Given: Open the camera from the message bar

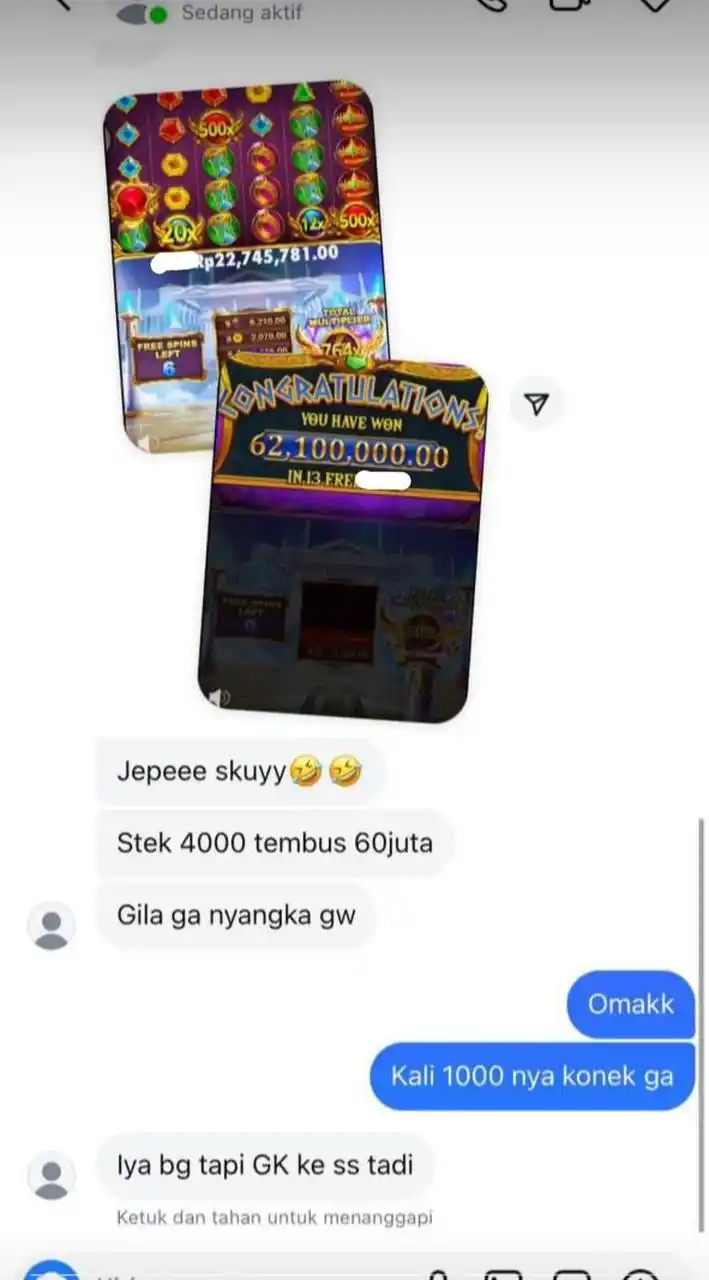Looking at the screenshot, I should point(50,1273).
